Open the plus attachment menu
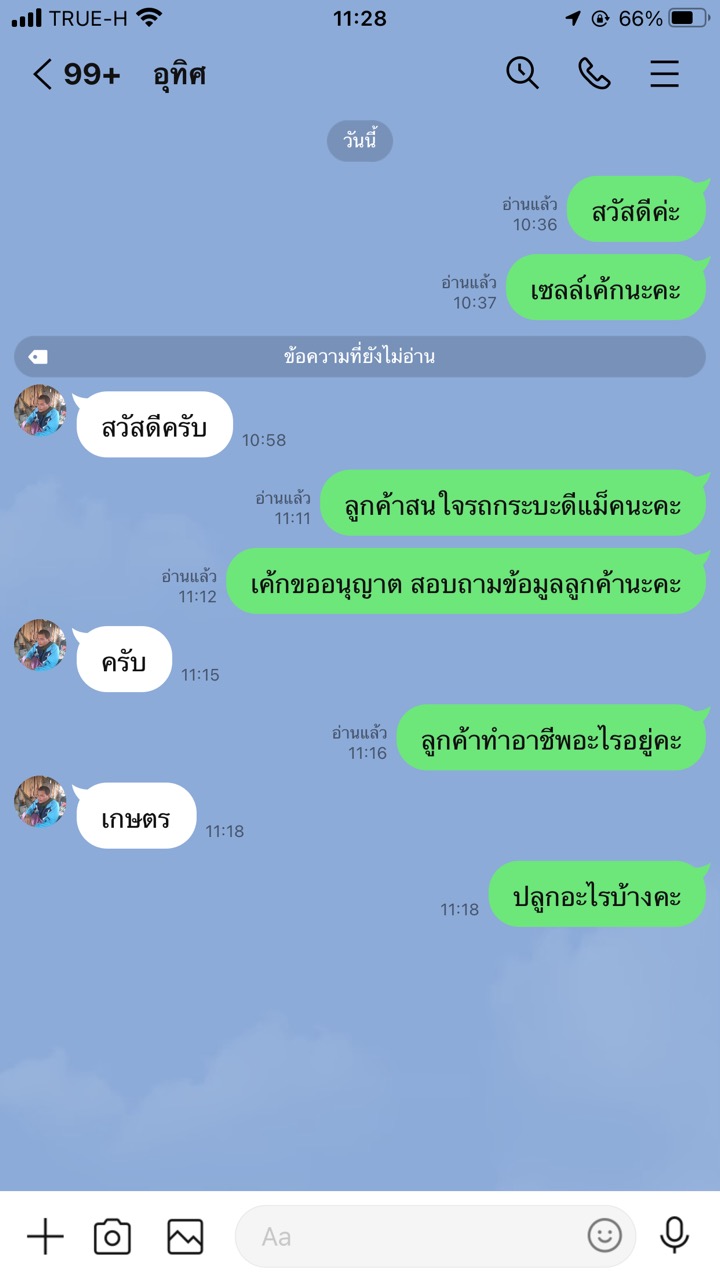This screenshot has width=720, height=1280. tap(45, 1237)
